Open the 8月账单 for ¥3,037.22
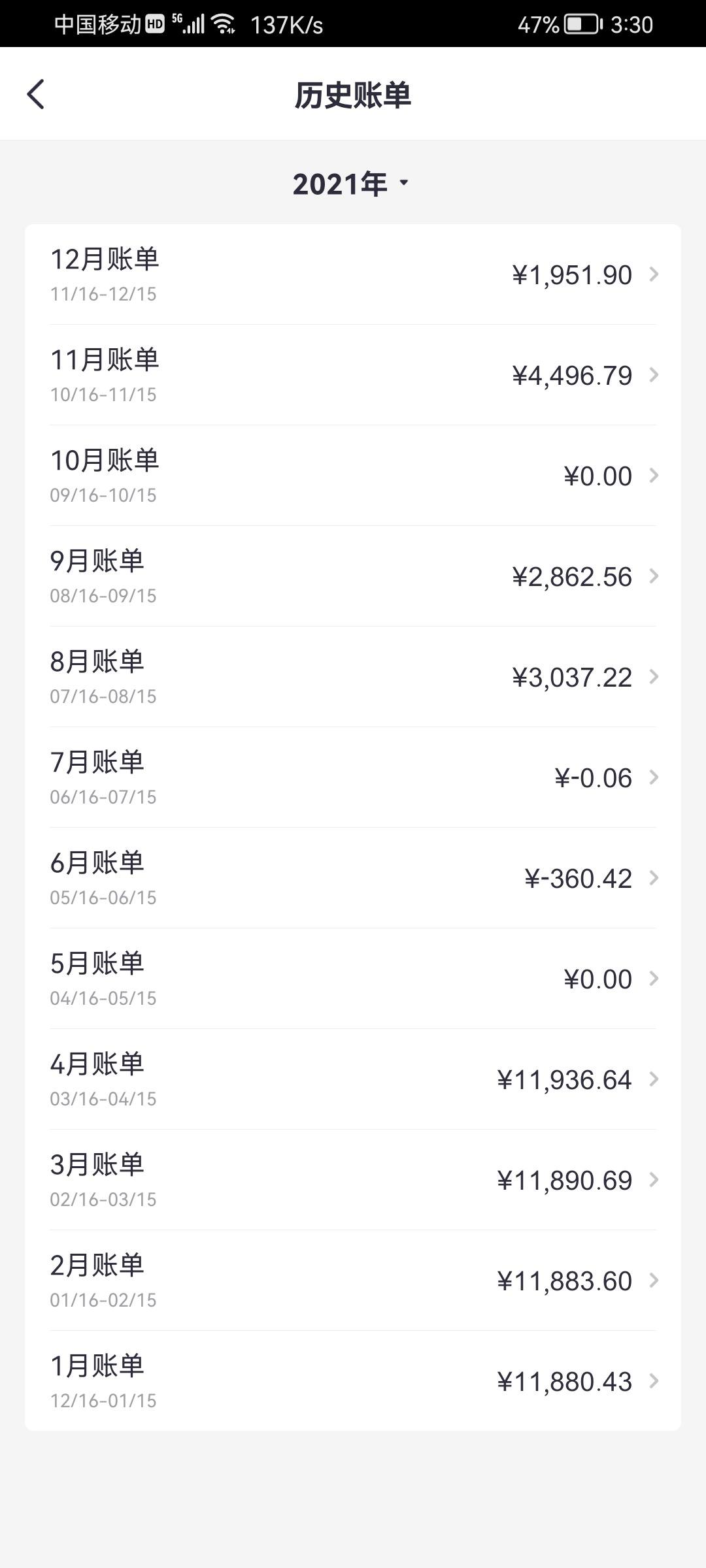 (x=353, y=677)
